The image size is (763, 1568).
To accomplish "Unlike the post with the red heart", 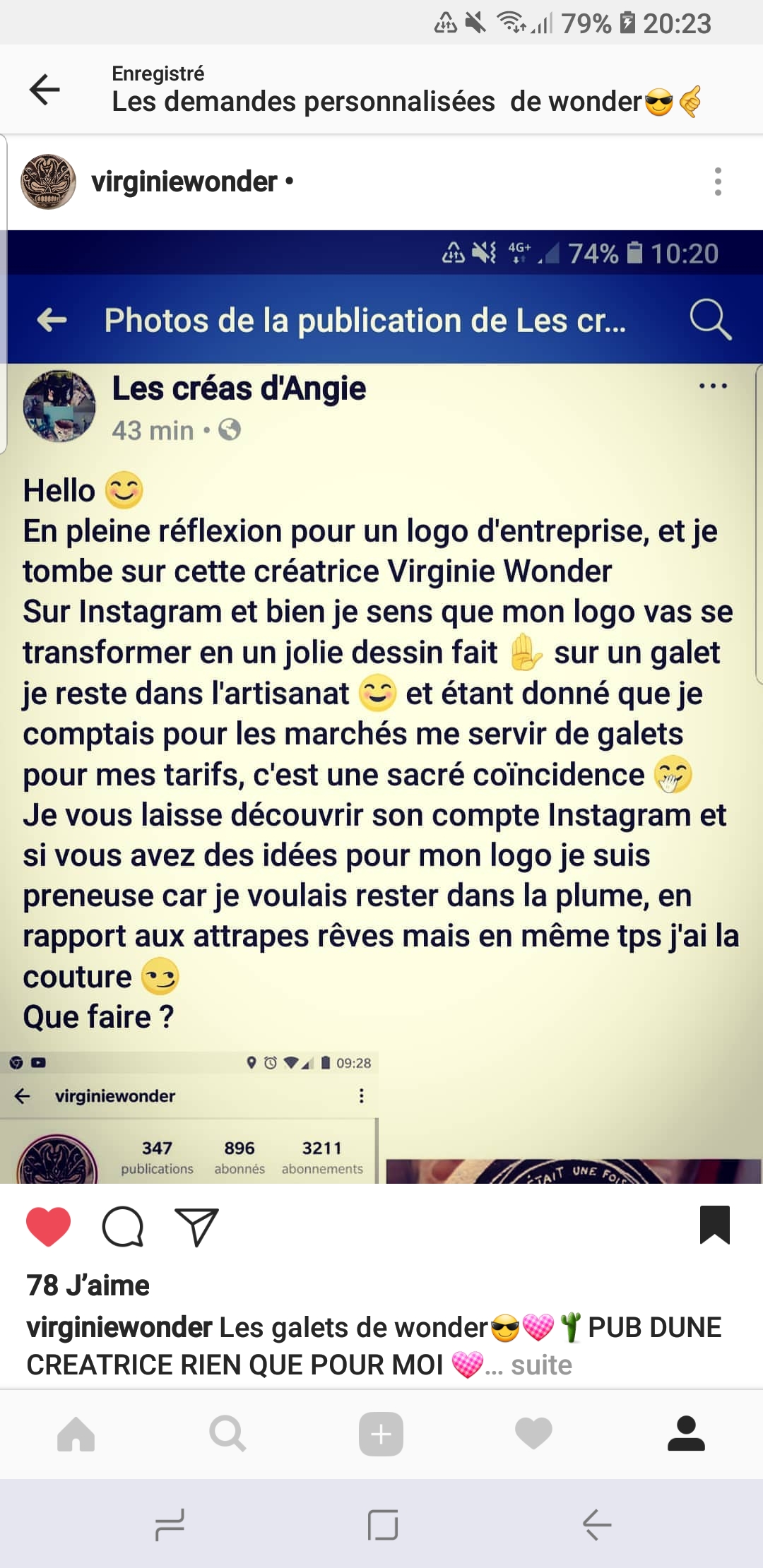I will click(48, 1227).
